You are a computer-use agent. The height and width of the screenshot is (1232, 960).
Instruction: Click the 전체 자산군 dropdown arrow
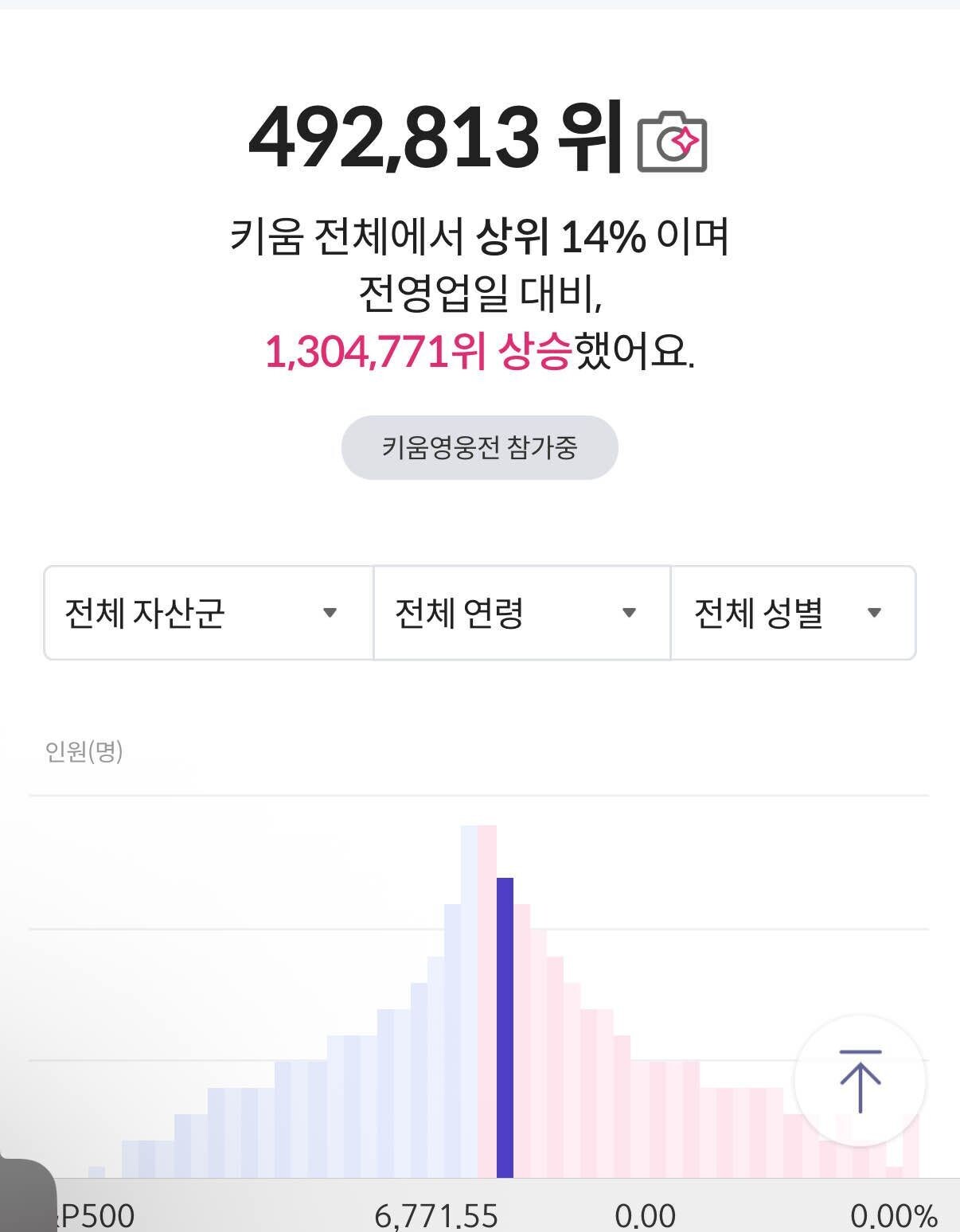point(329,613)
